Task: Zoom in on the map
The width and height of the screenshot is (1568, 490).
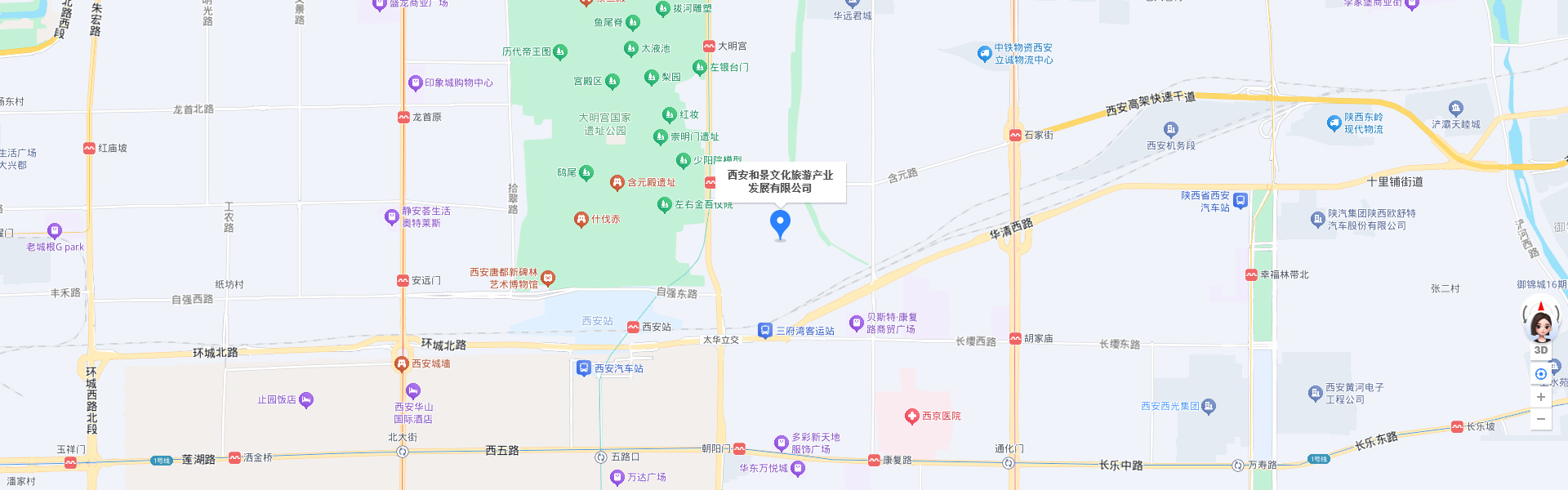Action: coord(1541,397)
